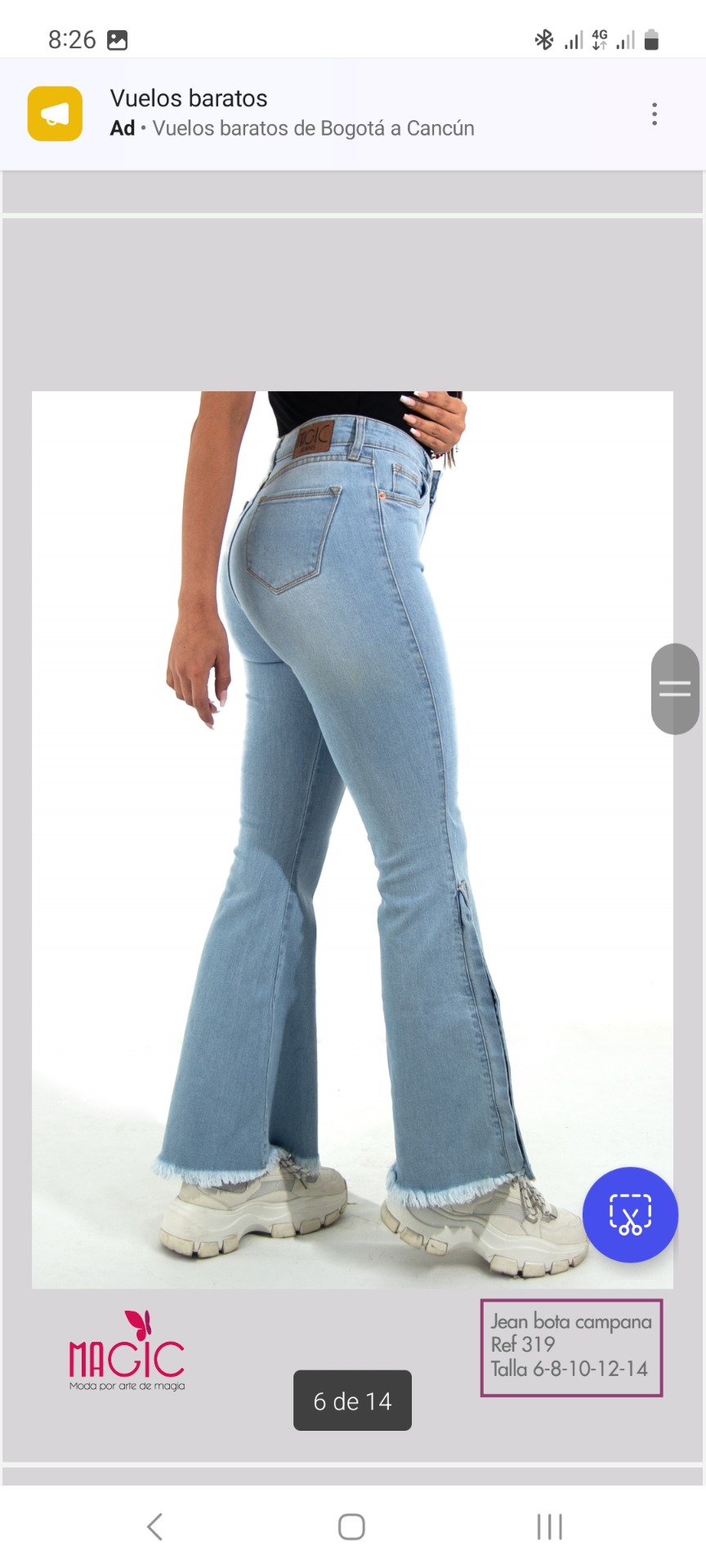Go to the home screen
The width and height of the screenshot is (706, 1568).
tap(351, 1526)
